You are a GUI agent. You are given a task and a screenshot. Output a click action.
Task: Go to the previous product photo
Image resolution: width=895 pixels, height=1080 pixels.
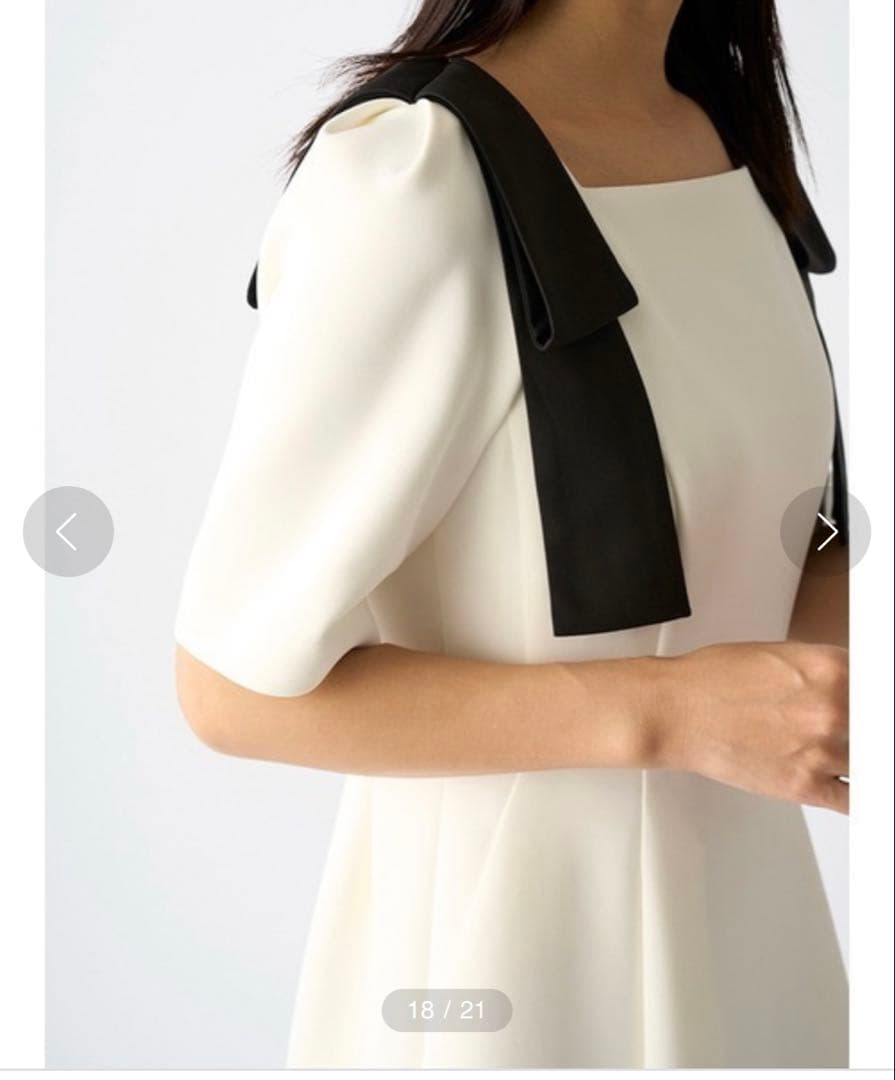click(x=68, y=531)
